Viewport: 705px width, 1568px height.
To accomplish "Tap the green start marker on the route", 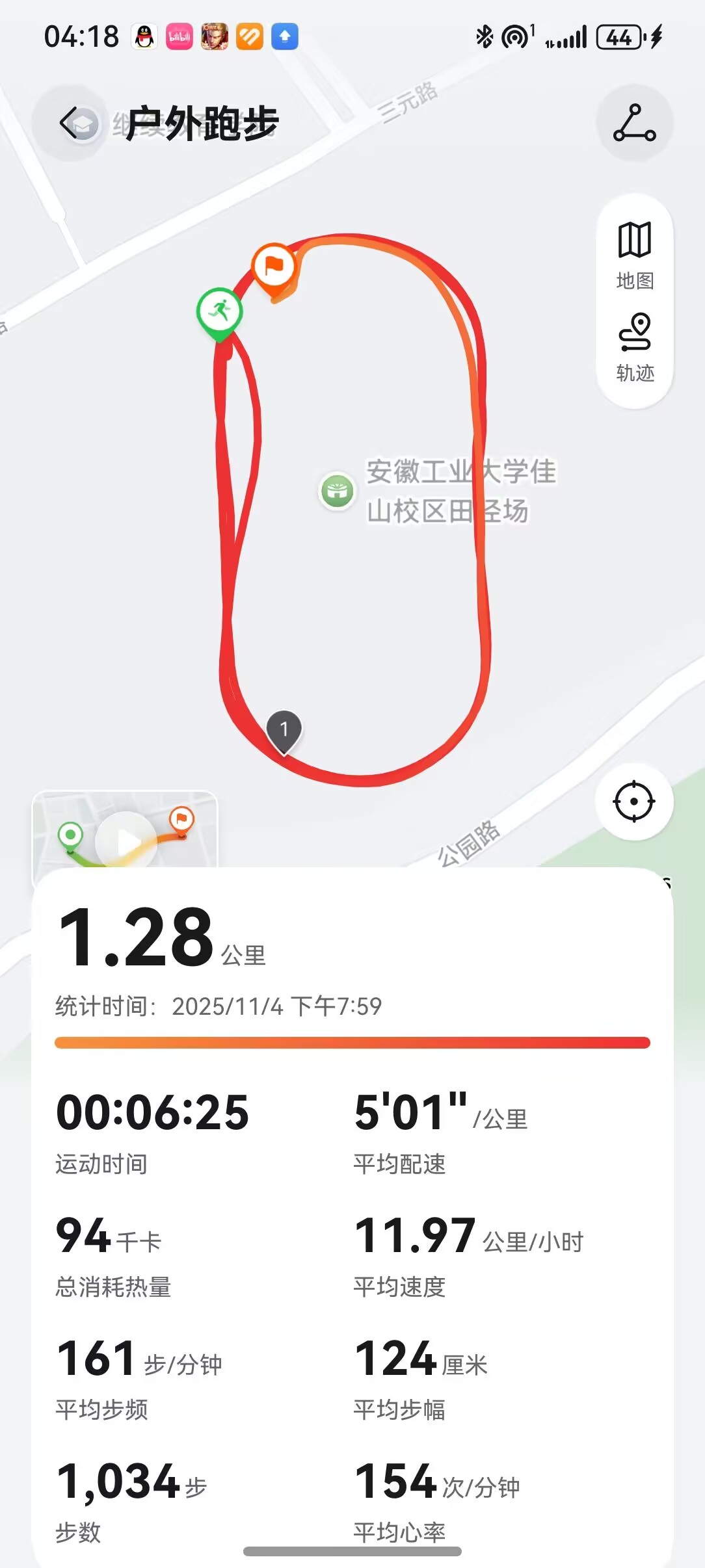I will coord(220,313).
